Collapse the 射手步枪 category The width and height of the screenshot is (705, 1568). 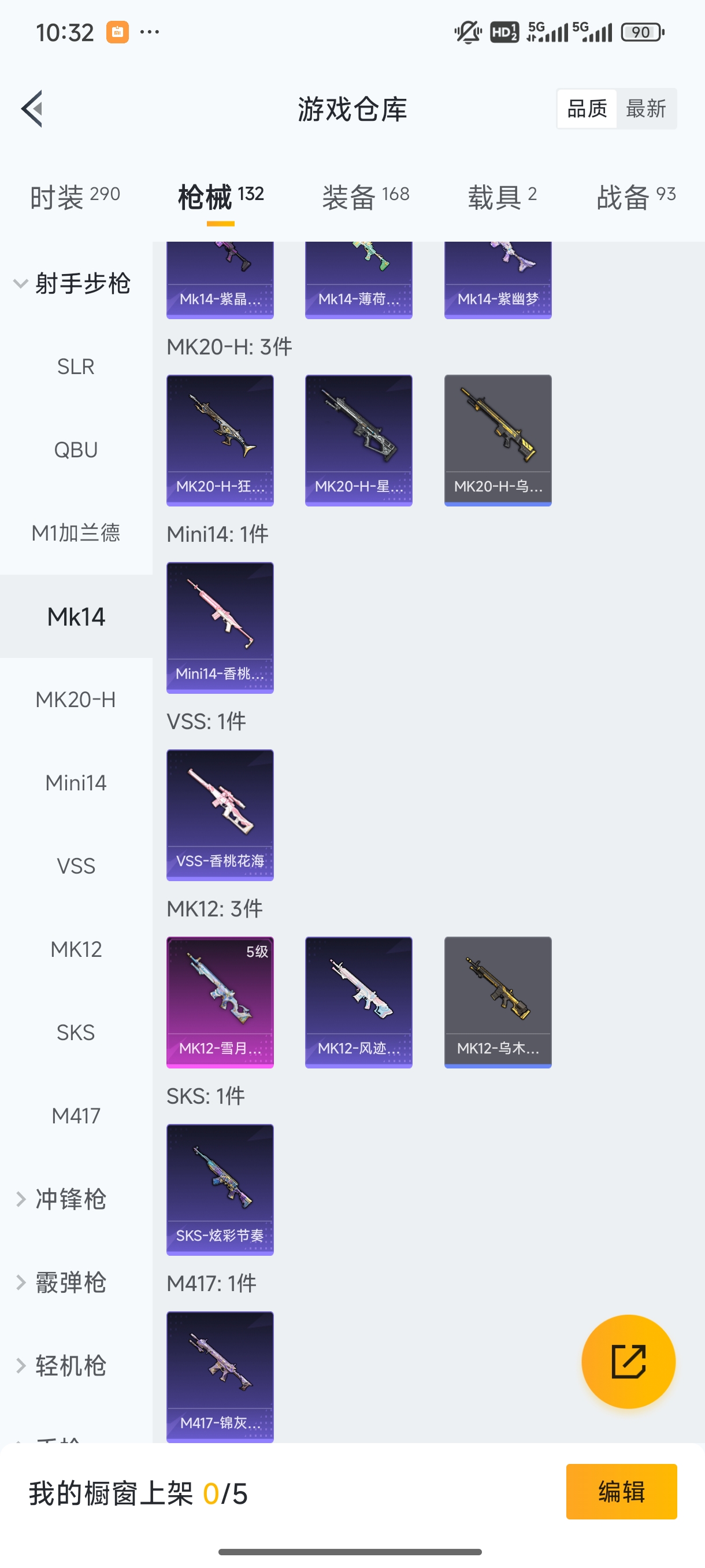[x=73, y=284]
